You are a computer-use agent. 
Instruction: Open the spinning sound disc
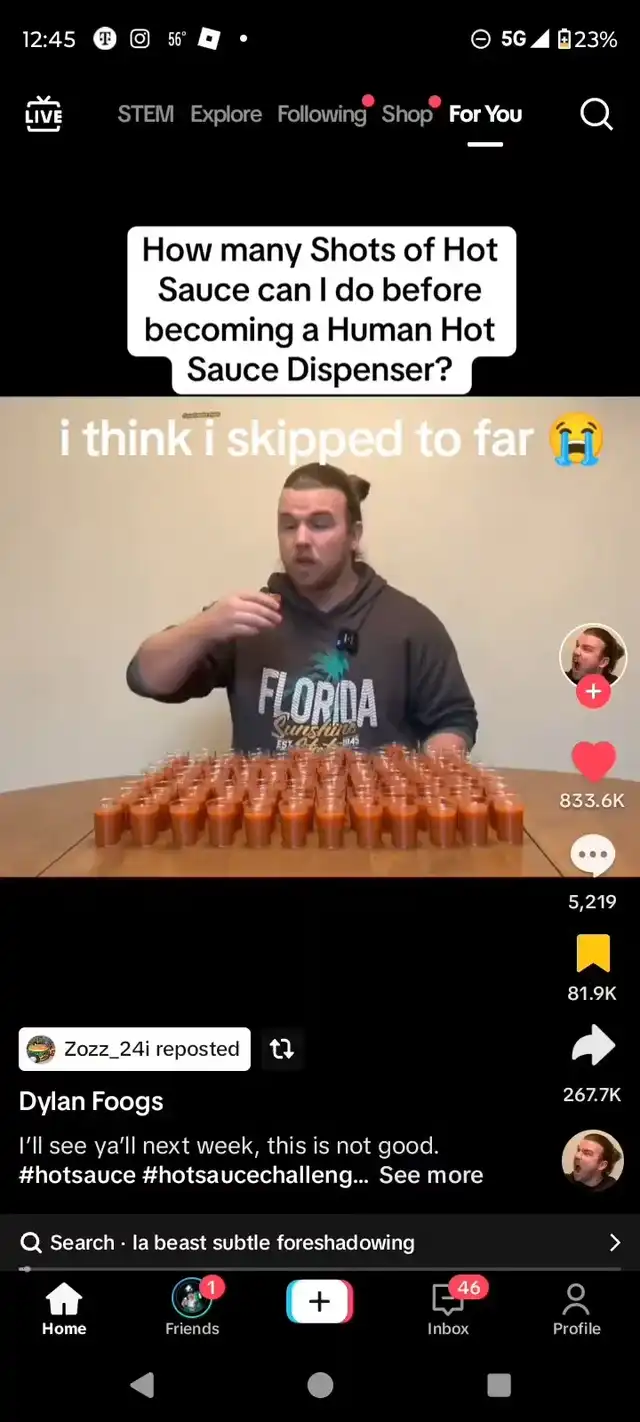click(x=593, y=1160)
